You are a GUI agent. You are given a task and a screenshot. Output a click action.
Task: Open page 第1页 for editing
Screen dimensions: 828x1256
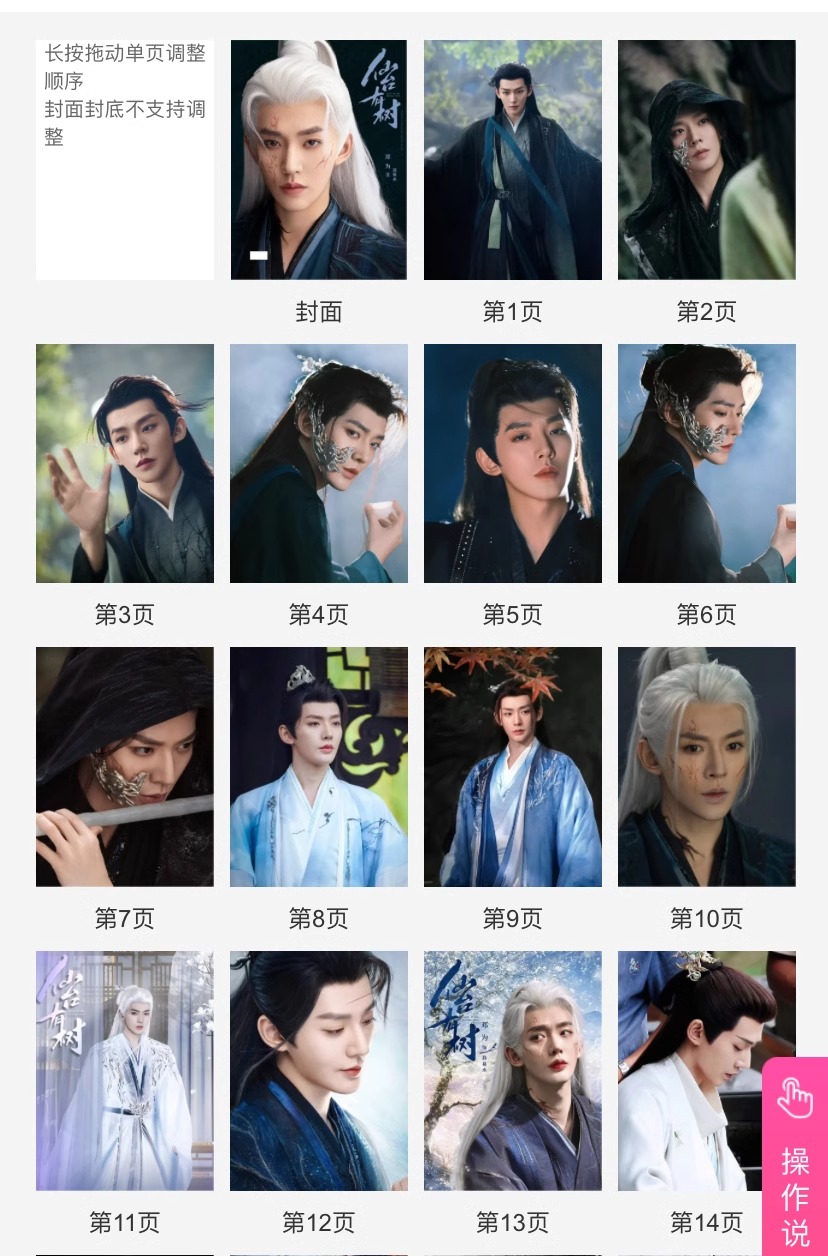[x=512, y=159]
